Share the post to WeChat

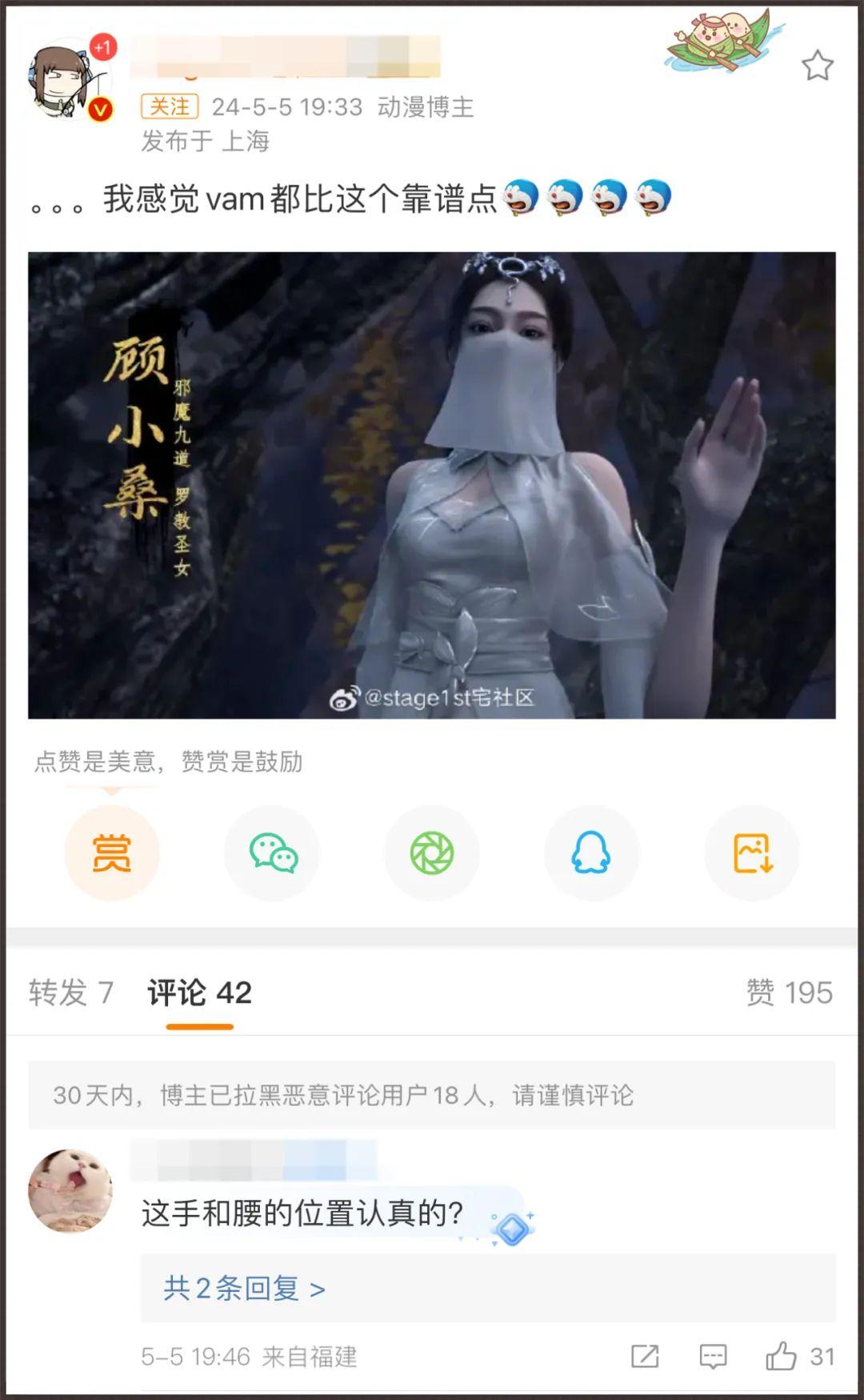pos(272,852)
